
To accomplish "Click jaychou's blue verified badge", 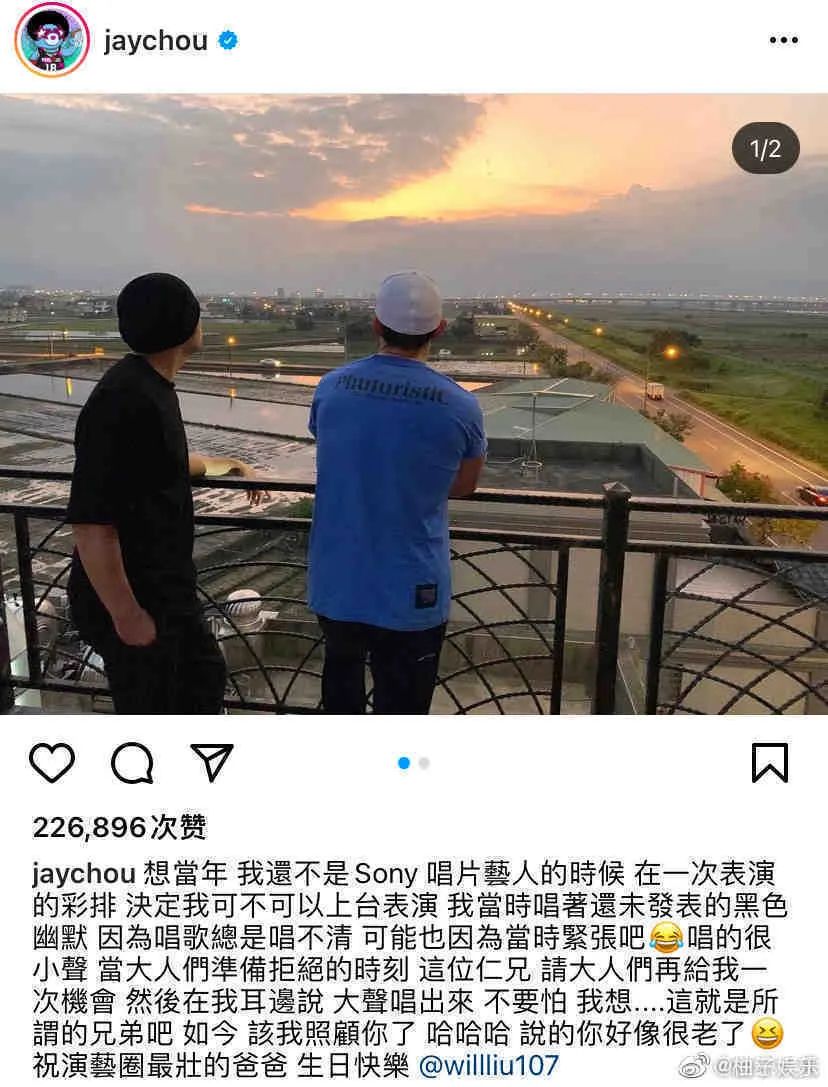I will coord(228,42).
